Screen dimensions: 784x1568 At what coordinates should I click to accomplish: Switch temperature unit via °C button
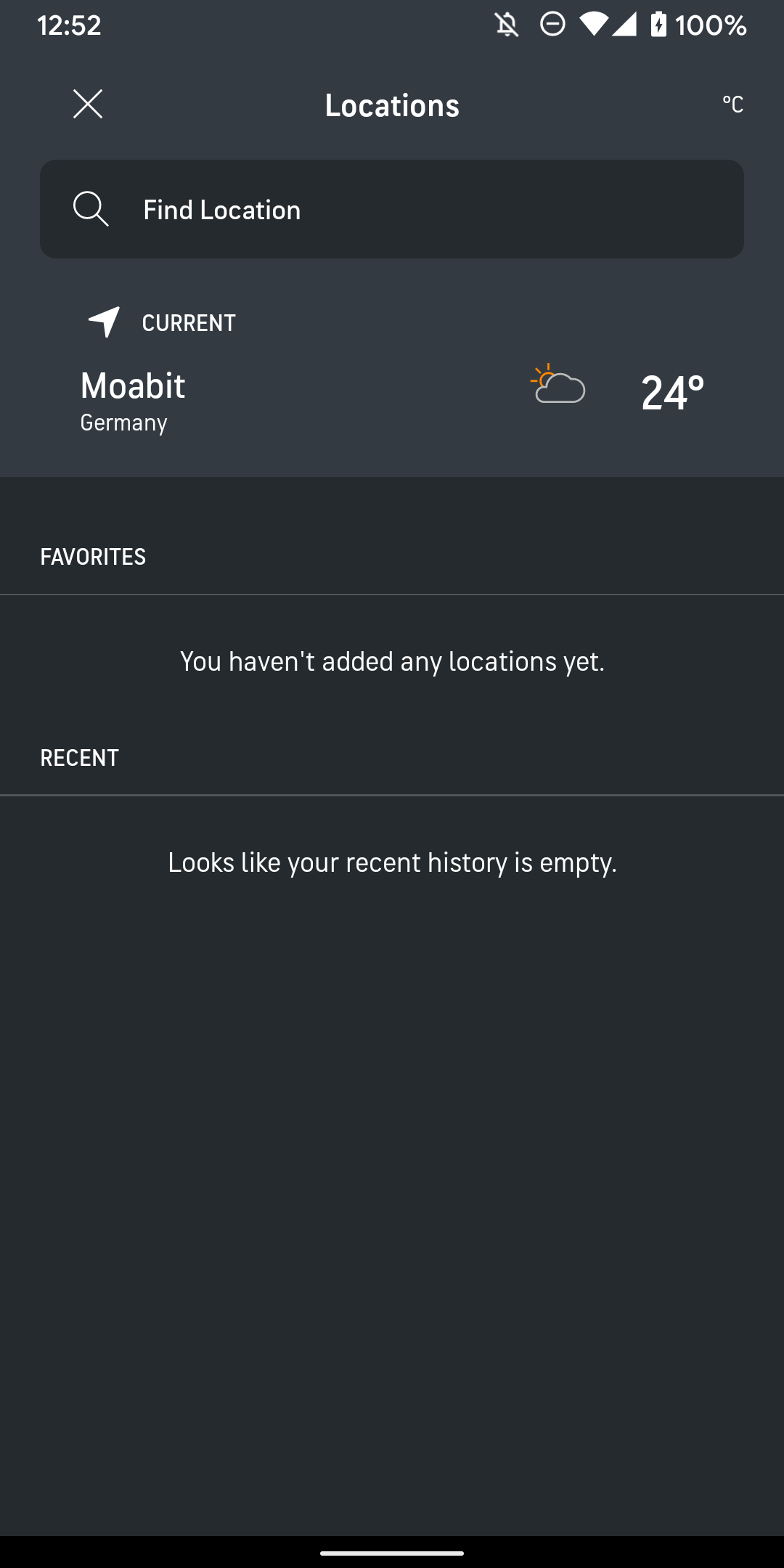click(732, 105)
